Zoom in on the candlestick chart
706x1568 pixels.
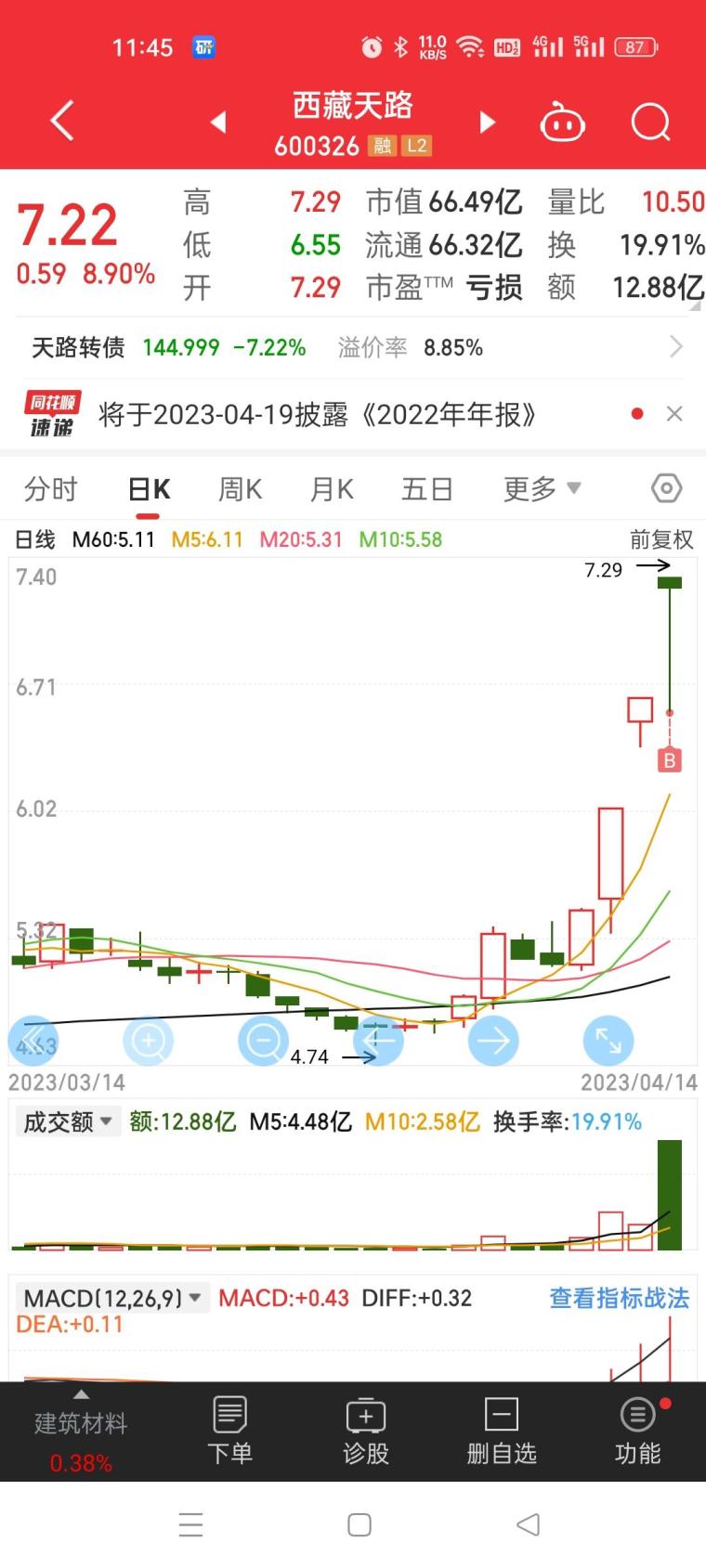[148, 1041]
